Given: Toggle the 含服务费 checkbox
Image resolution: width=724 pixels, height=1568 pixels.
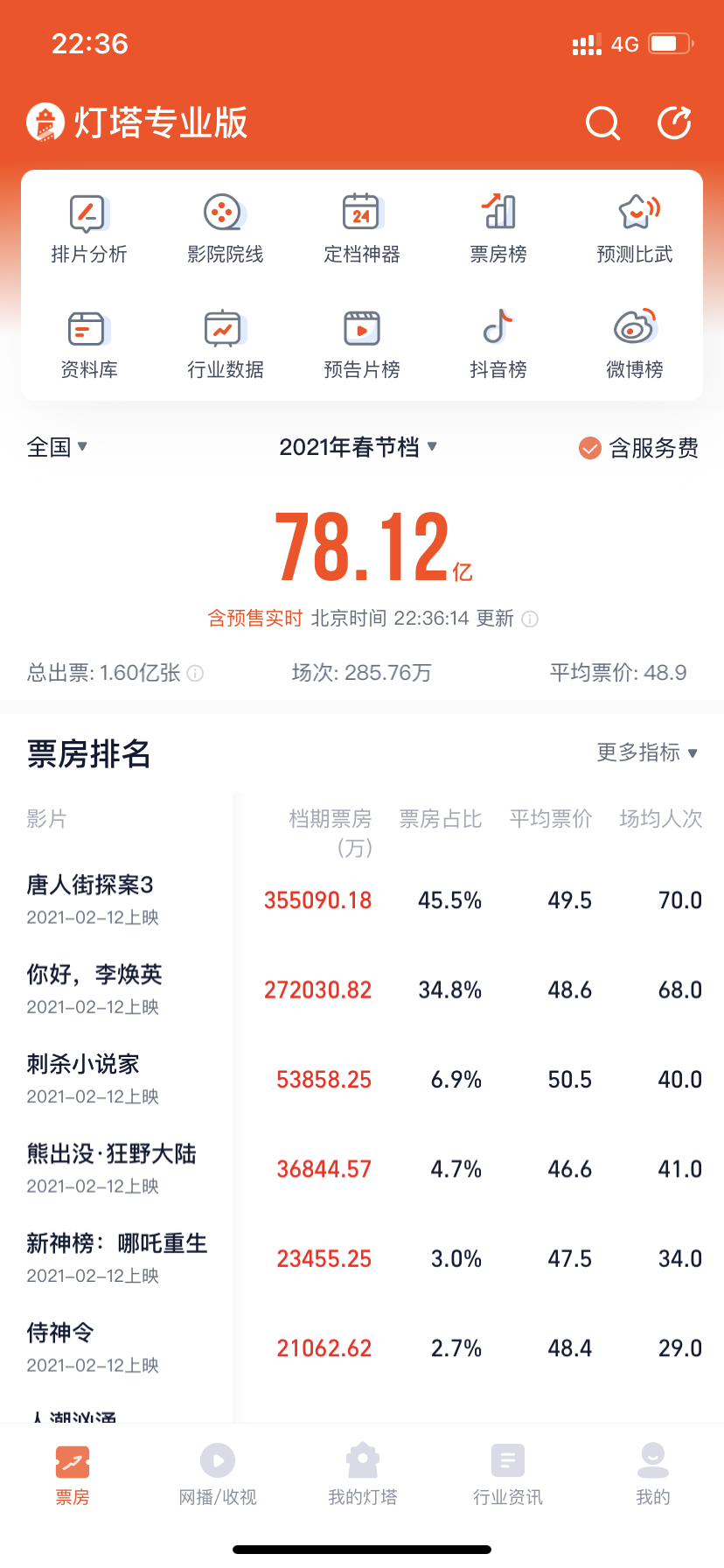Looking at the screenshot, I should [590, 448].
